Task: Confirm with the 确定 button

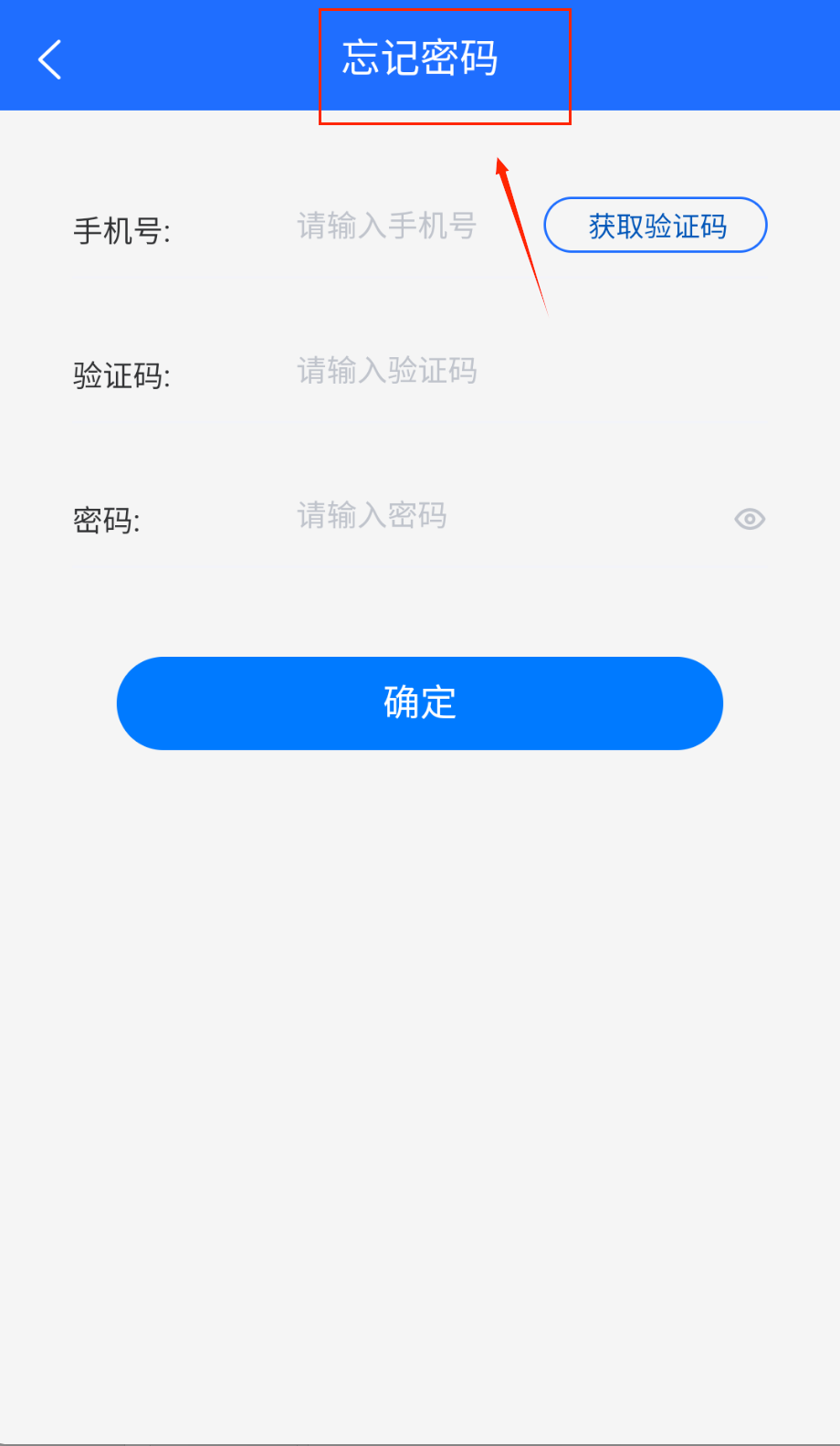Action: (x=420, y=703)
